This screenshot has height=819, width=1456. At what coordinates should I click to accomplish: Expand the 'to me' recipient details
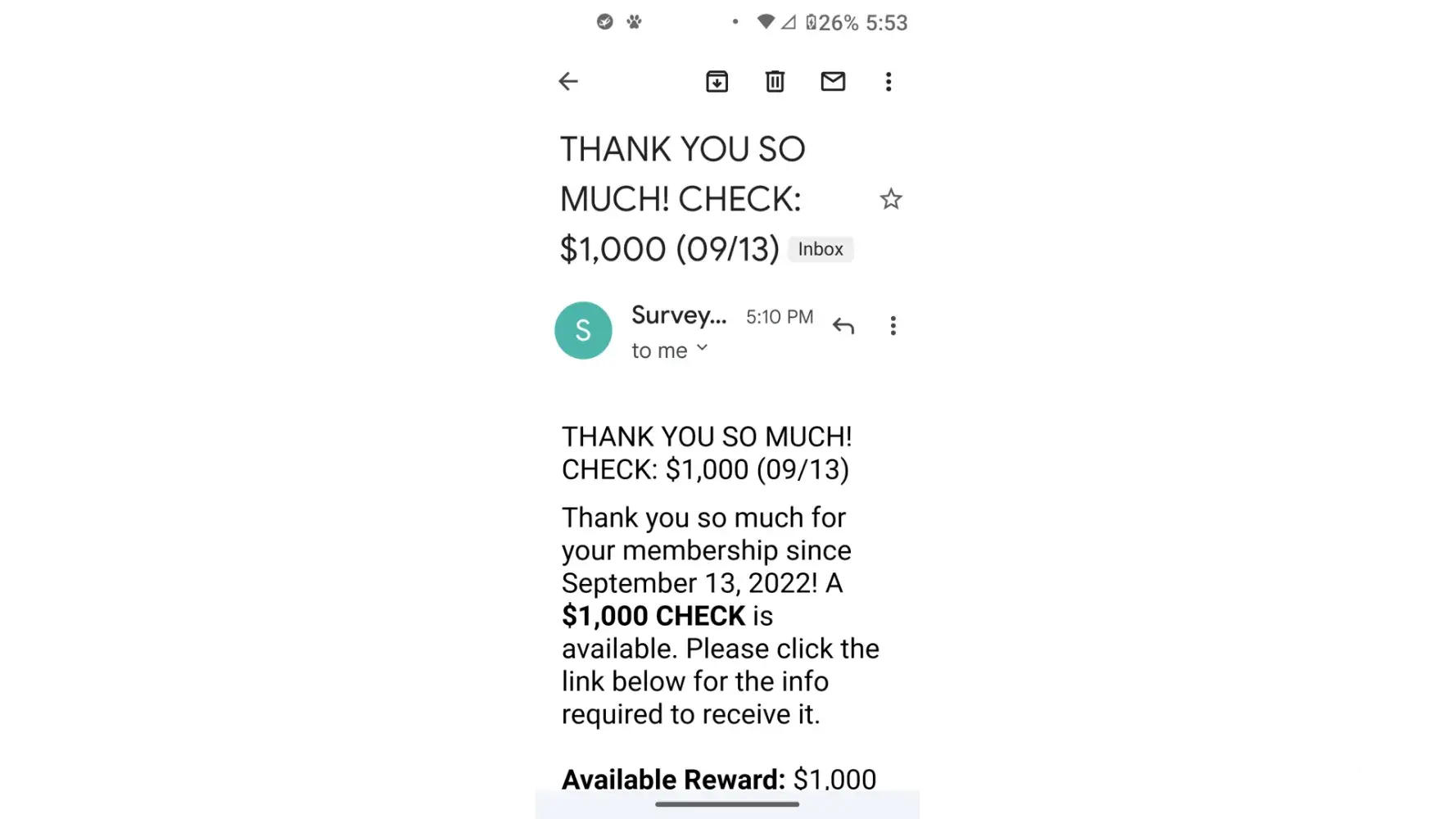[702, 349]
